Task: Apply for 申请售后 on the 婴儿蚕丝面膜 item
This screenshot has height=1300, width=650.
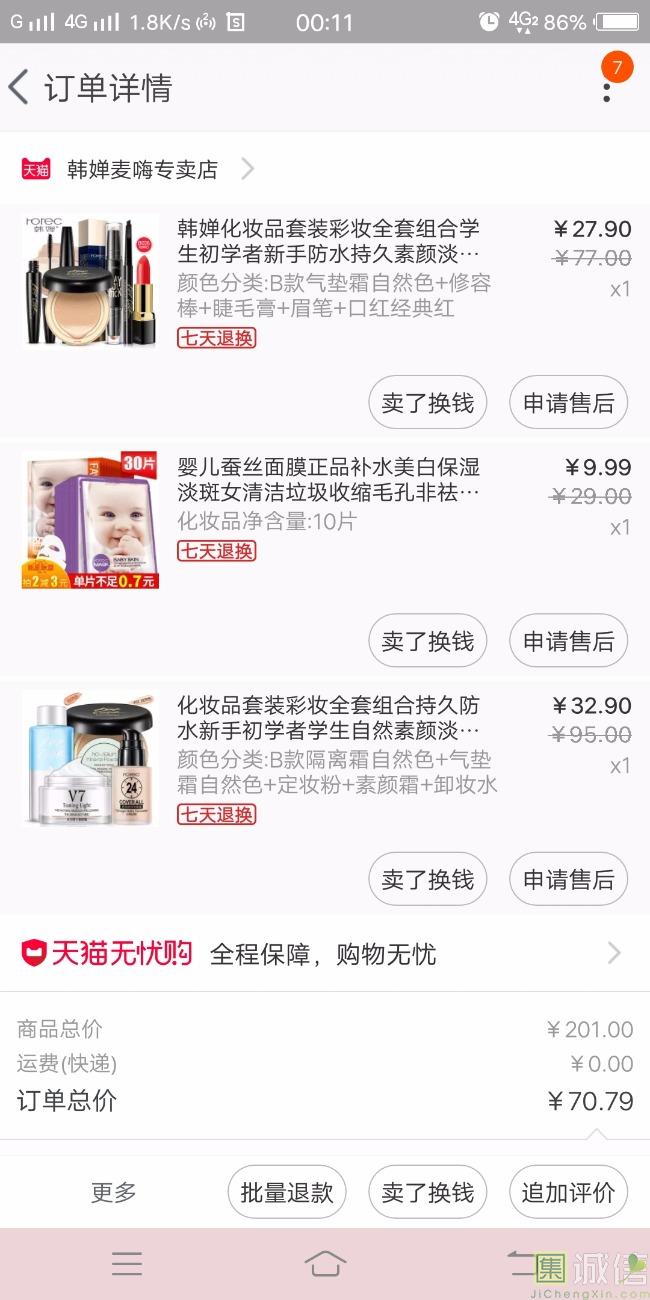Action: point(568,641)
